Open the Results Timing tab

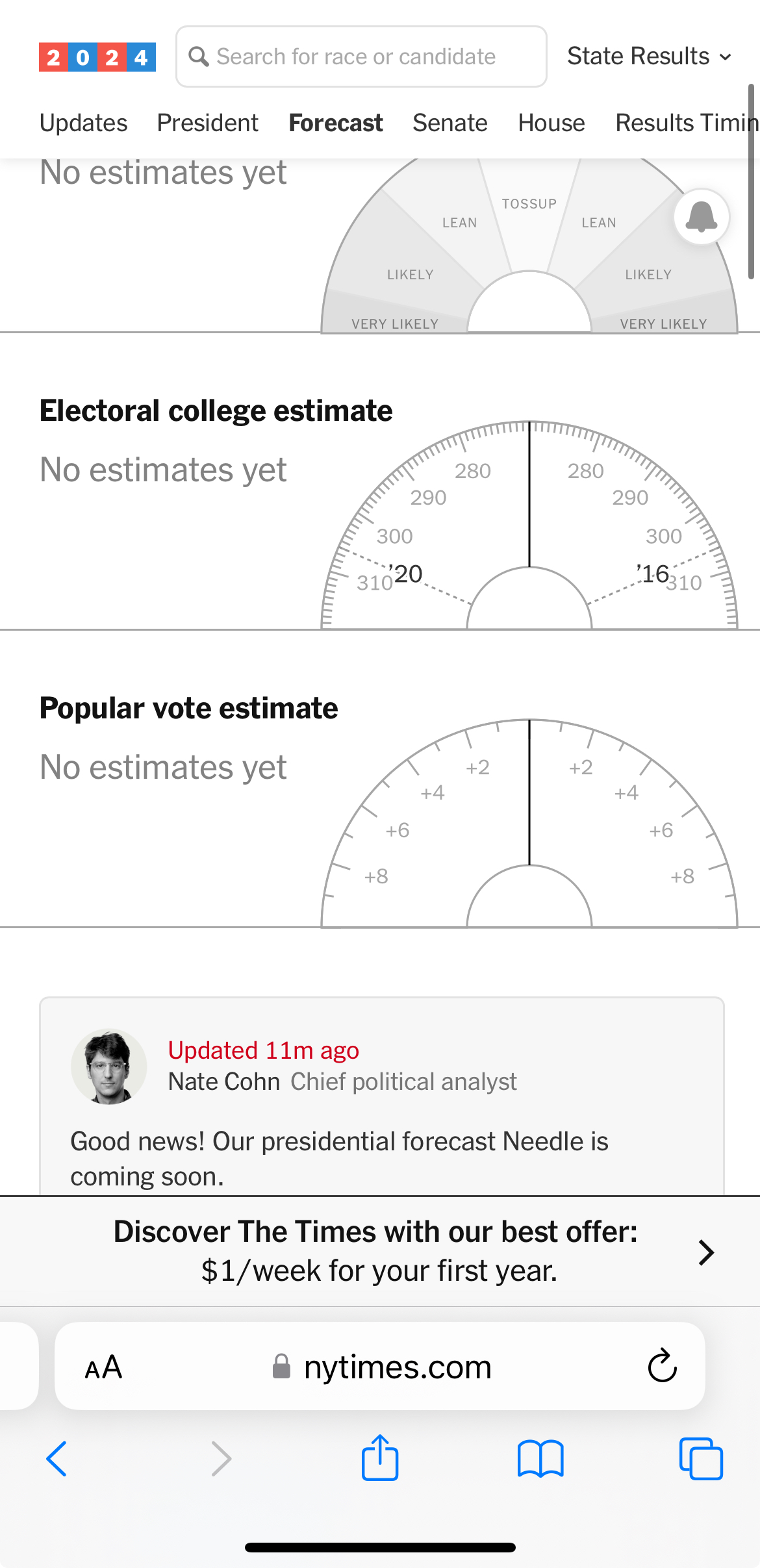coord(687,123)
